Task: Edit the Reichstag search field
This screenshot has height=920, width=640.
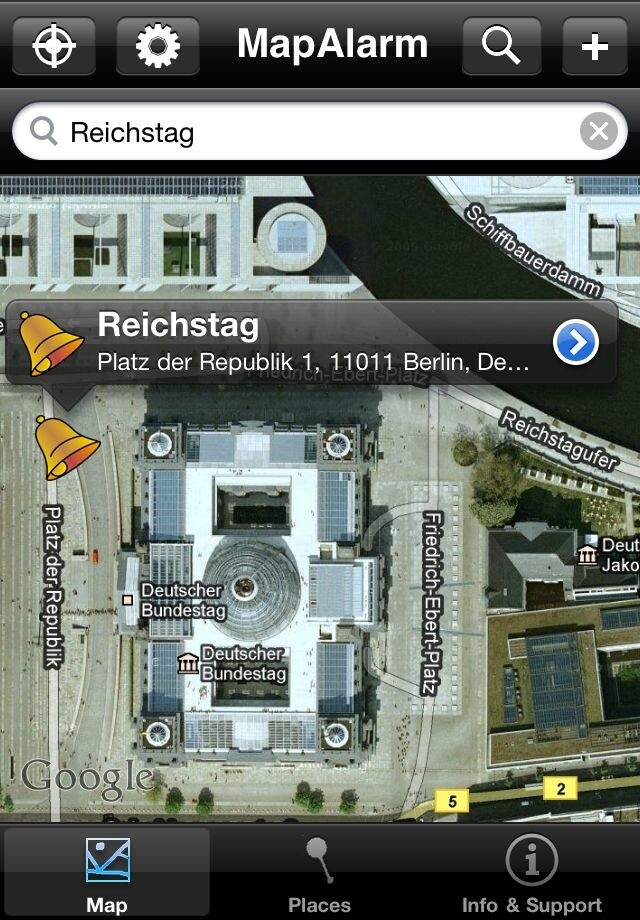Action: coord(310,132)
